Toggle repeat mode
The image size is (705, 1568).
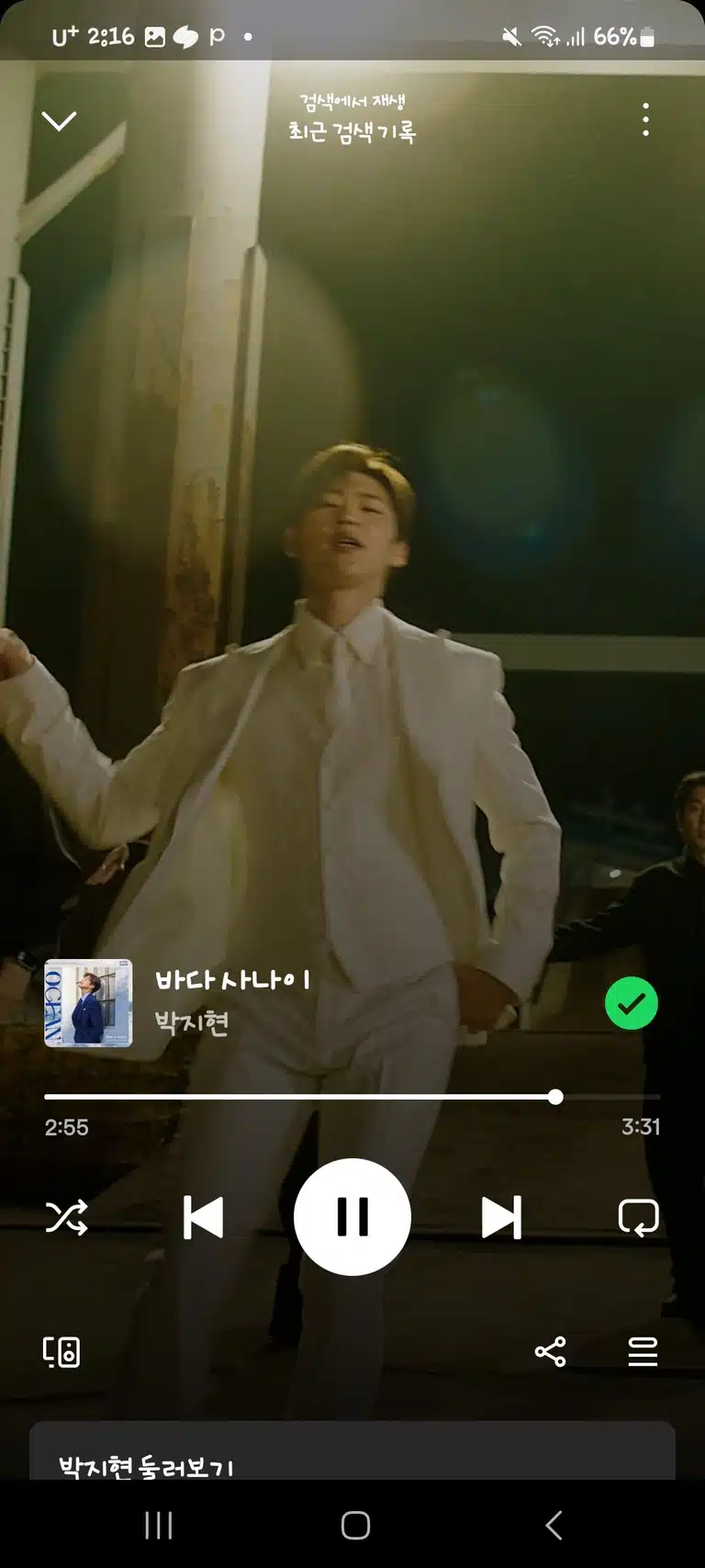click(639, 1217)
